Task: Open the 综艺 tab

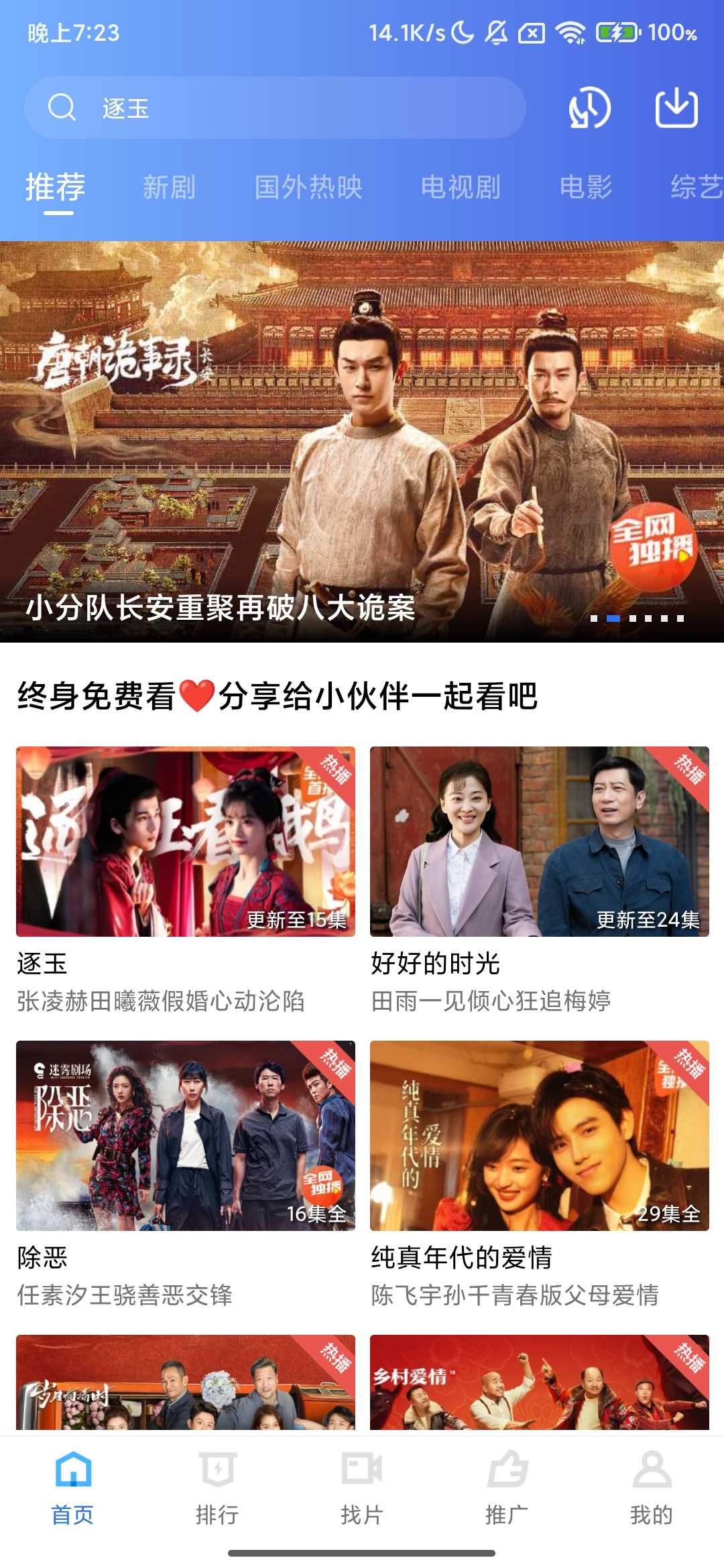Action: pyautogui.click(x=696, y=187)
